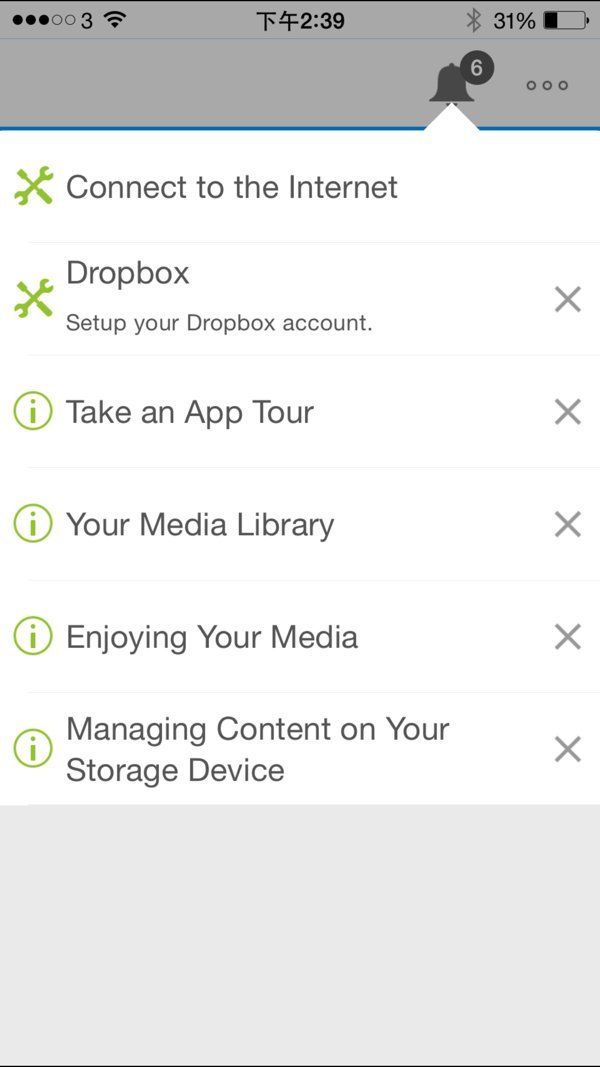
Task: Dismiss the Enjoying Your Media notification
Action: [567, 637]
